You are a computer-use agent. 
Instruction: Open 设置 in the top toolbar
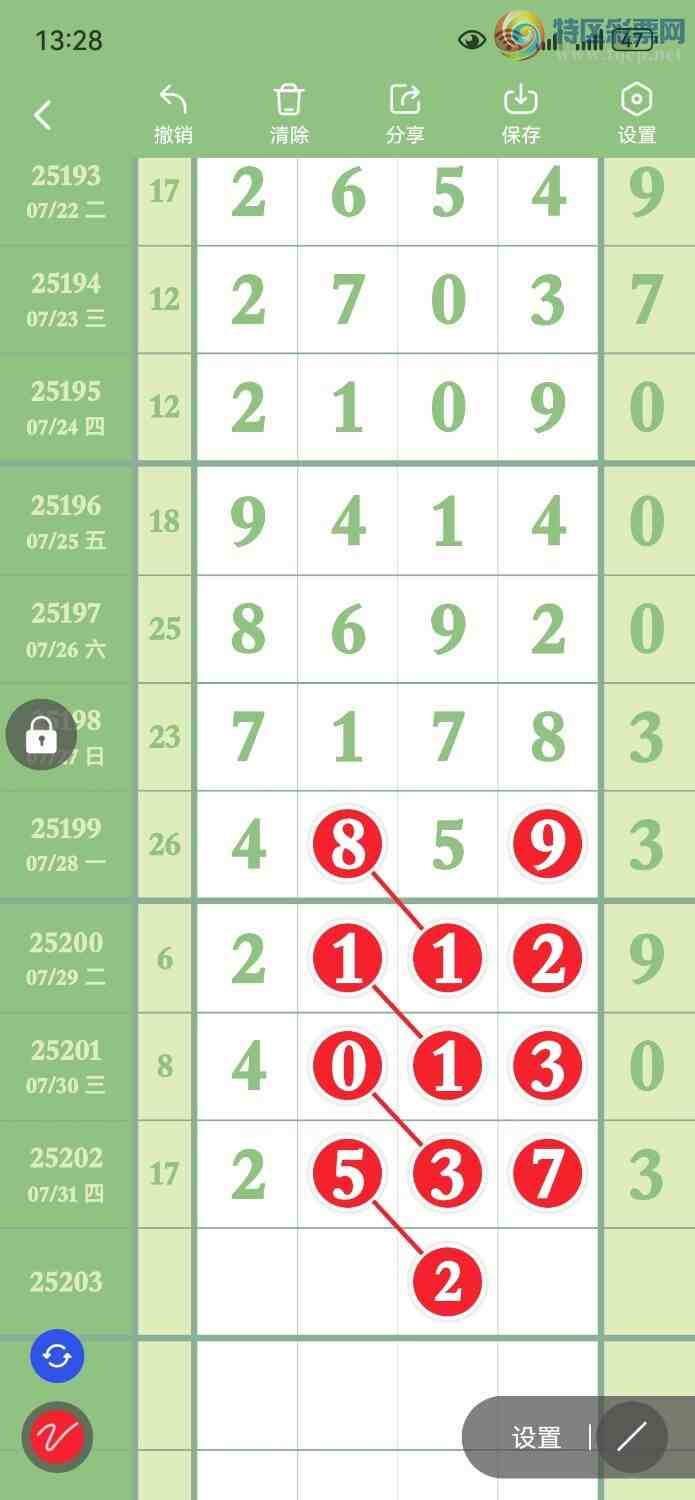(x=637, y=114)
